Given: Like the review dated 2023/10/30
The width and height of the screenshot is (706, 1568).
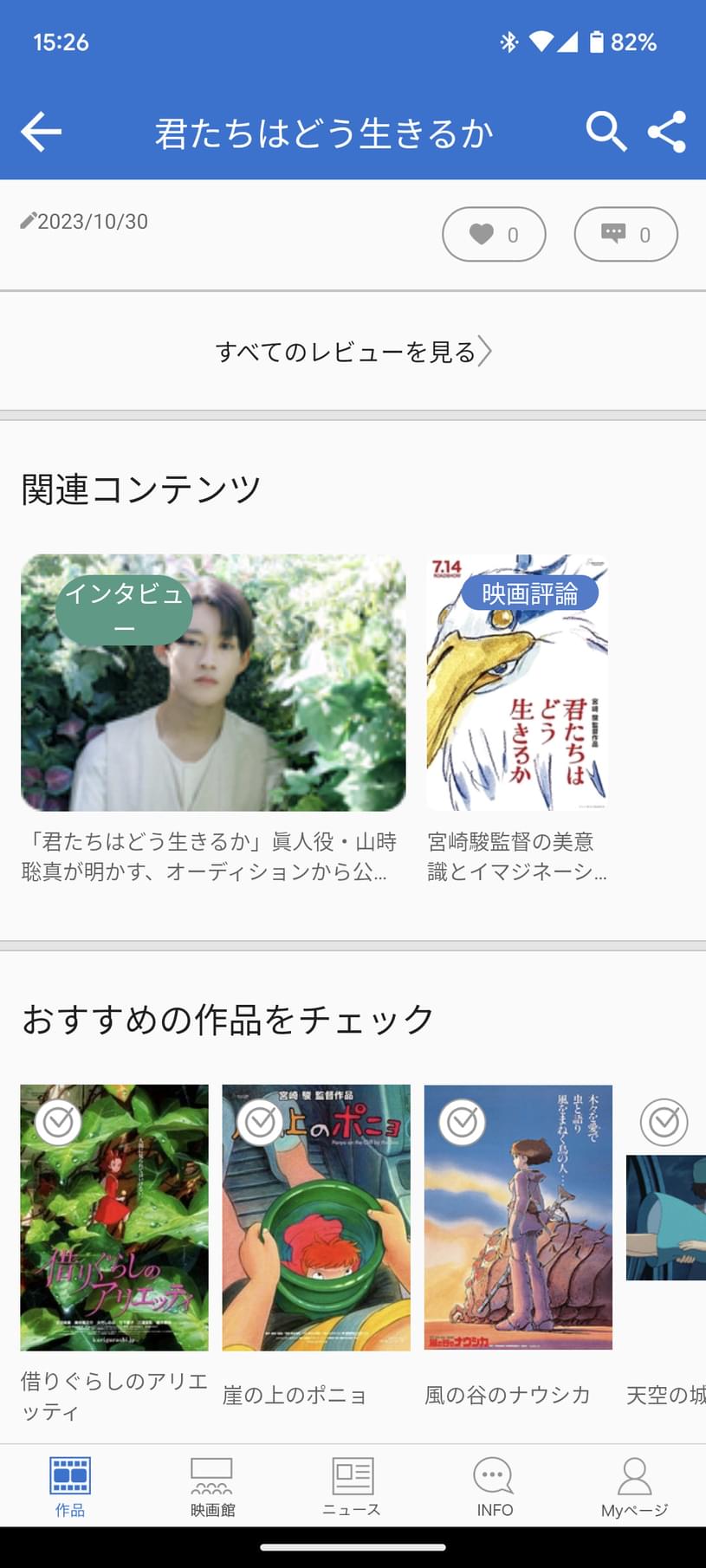Looking at the screenshot, I should (494, 235).
